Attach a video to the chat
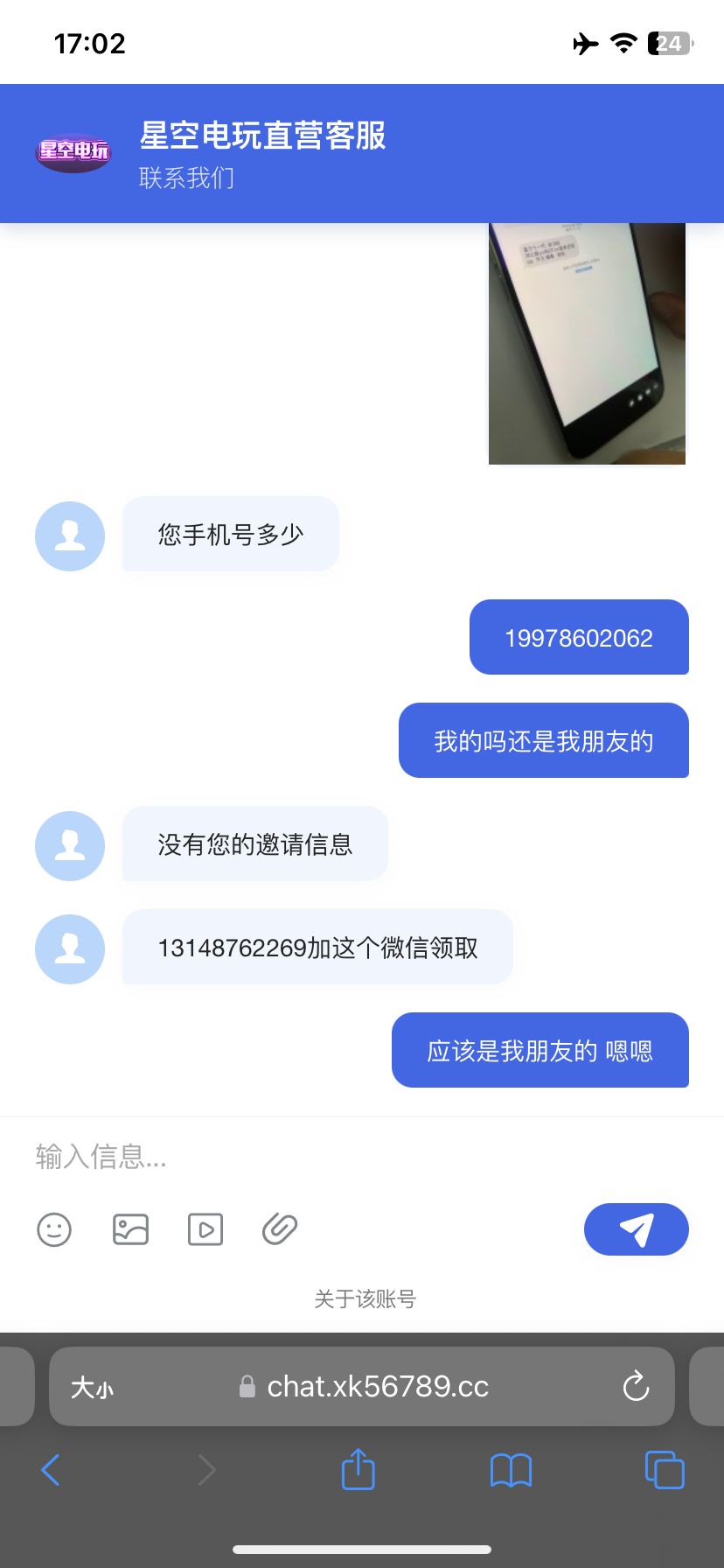Screen dimensions: 724x1568 tap(205, 1229)
